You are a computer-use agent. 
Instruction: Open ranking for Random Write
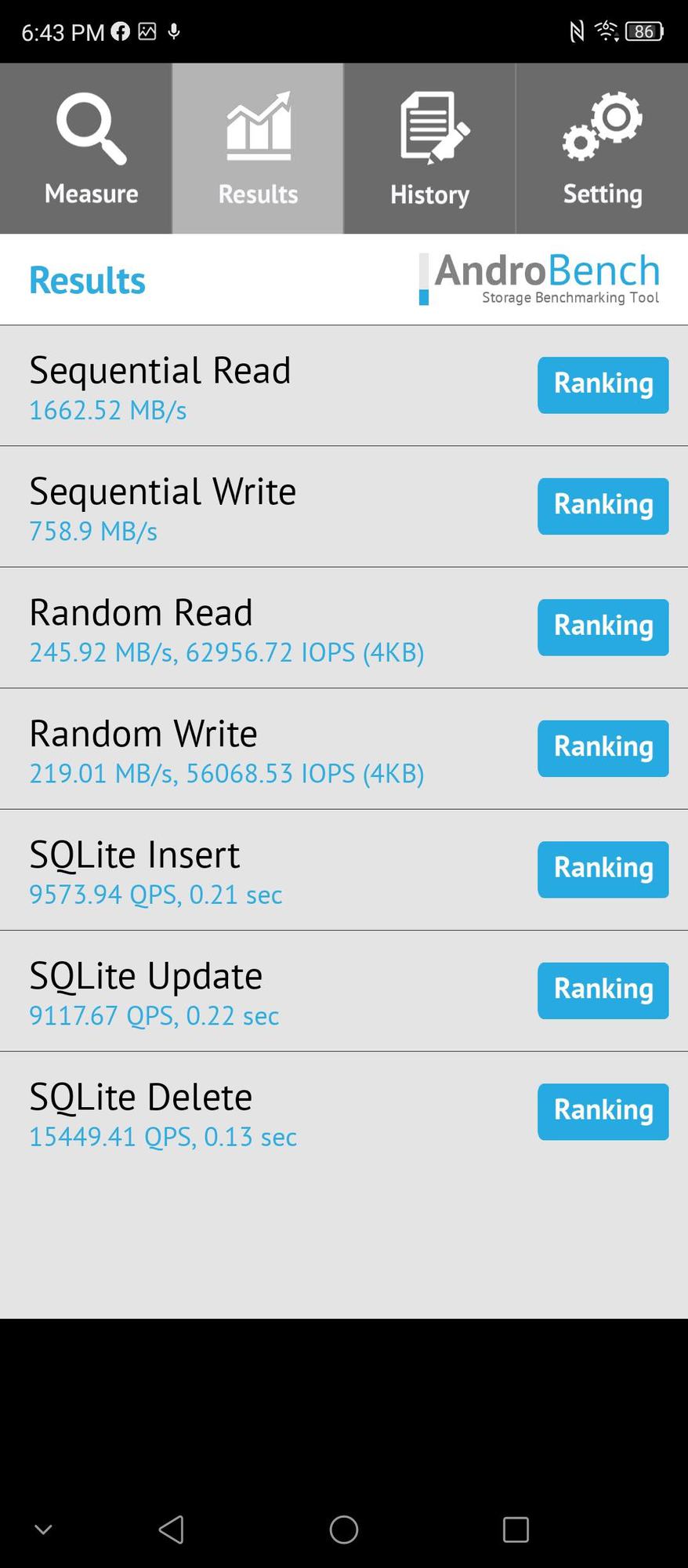tap(603, 748)
